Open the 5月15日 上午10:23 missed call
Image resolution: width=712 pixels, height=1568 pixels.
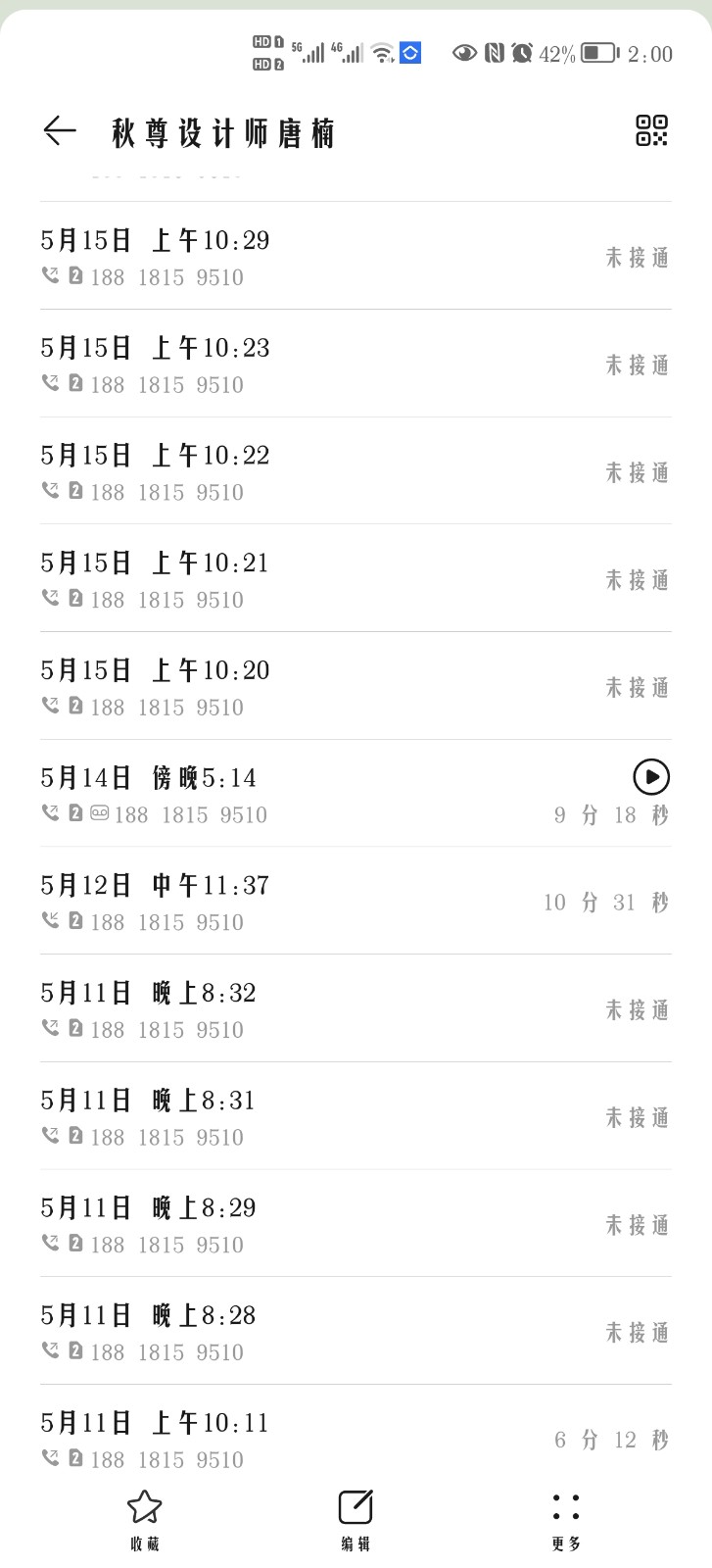tap(294, 365)
